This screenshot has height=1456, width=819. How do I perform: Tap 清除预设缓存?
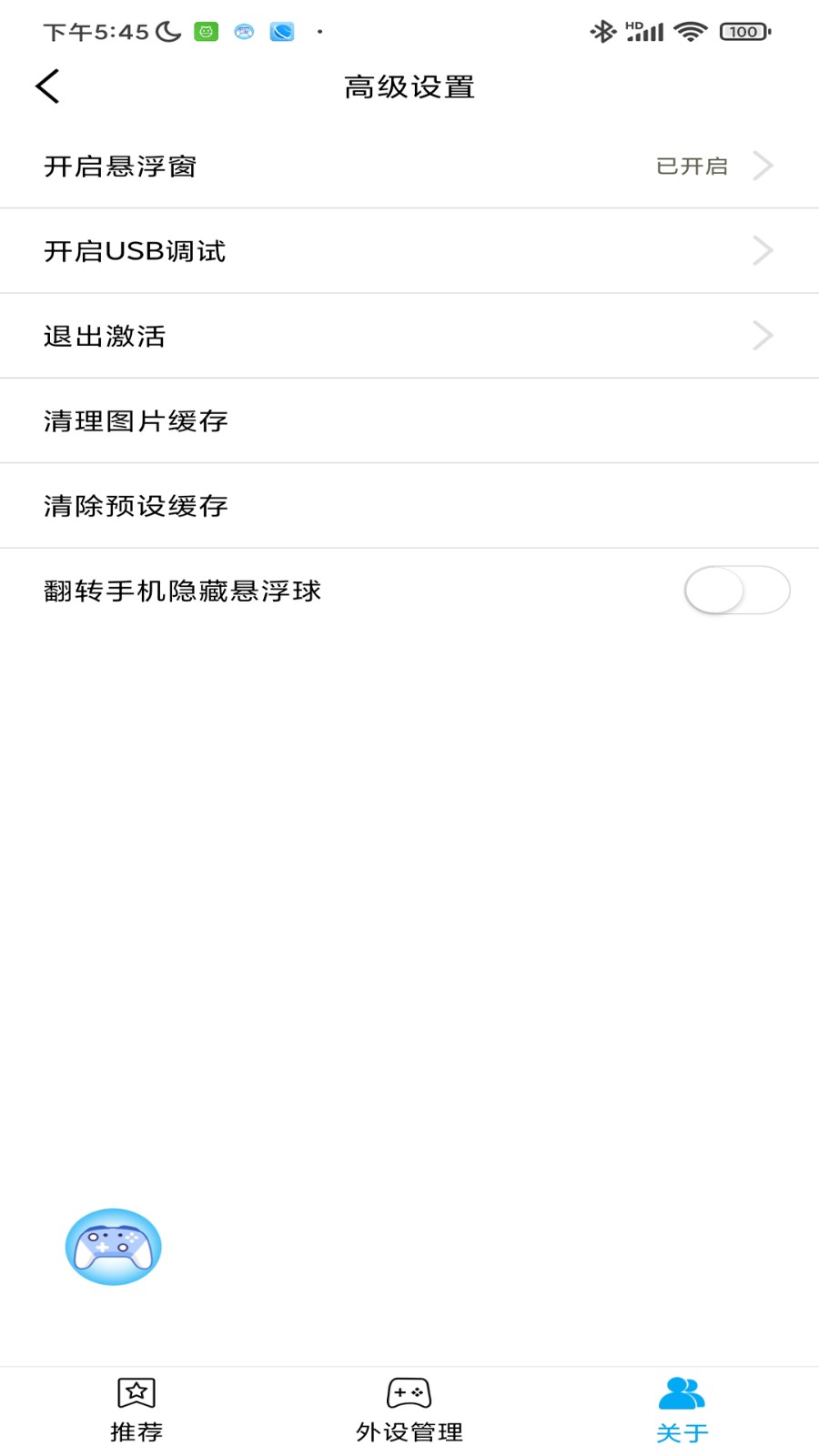tap(409, 505)
